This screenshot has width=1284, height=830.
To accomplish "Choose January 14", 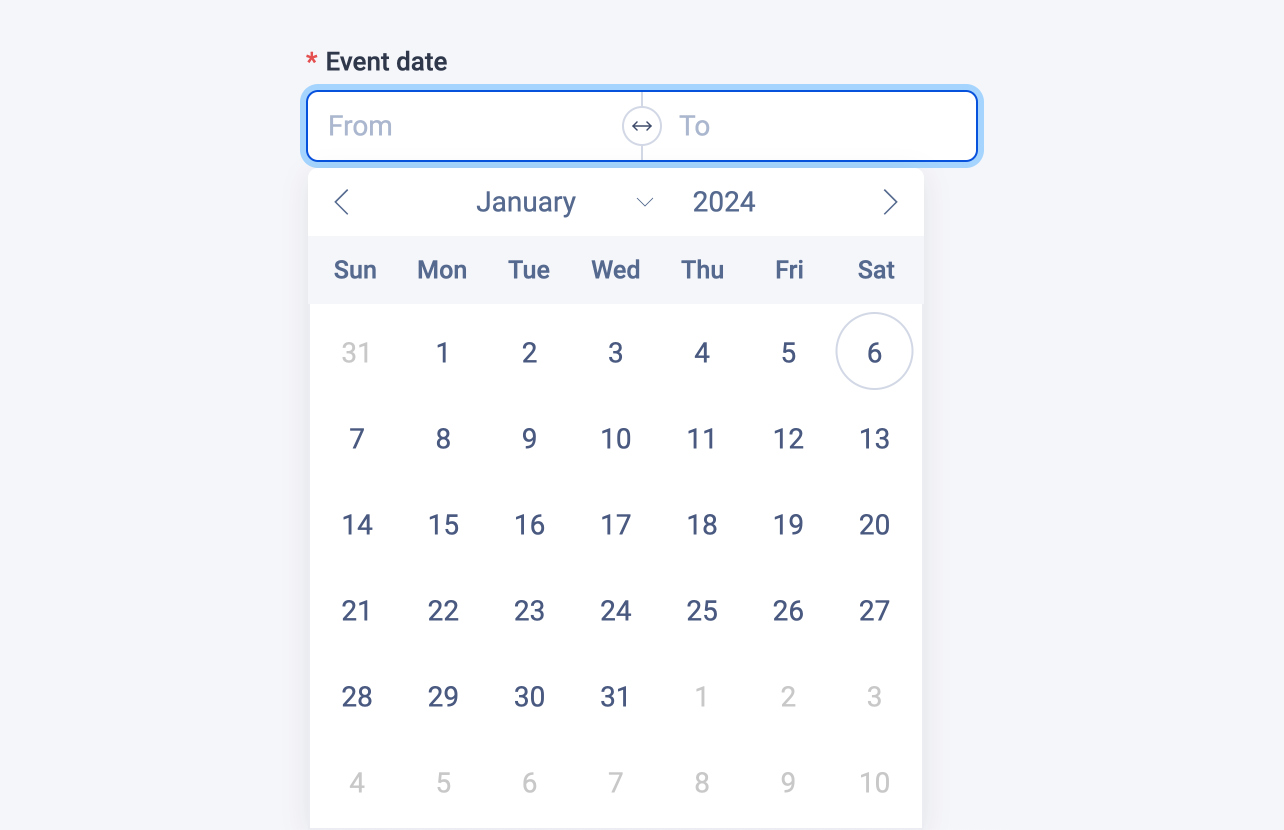I will tap(357, 525).
